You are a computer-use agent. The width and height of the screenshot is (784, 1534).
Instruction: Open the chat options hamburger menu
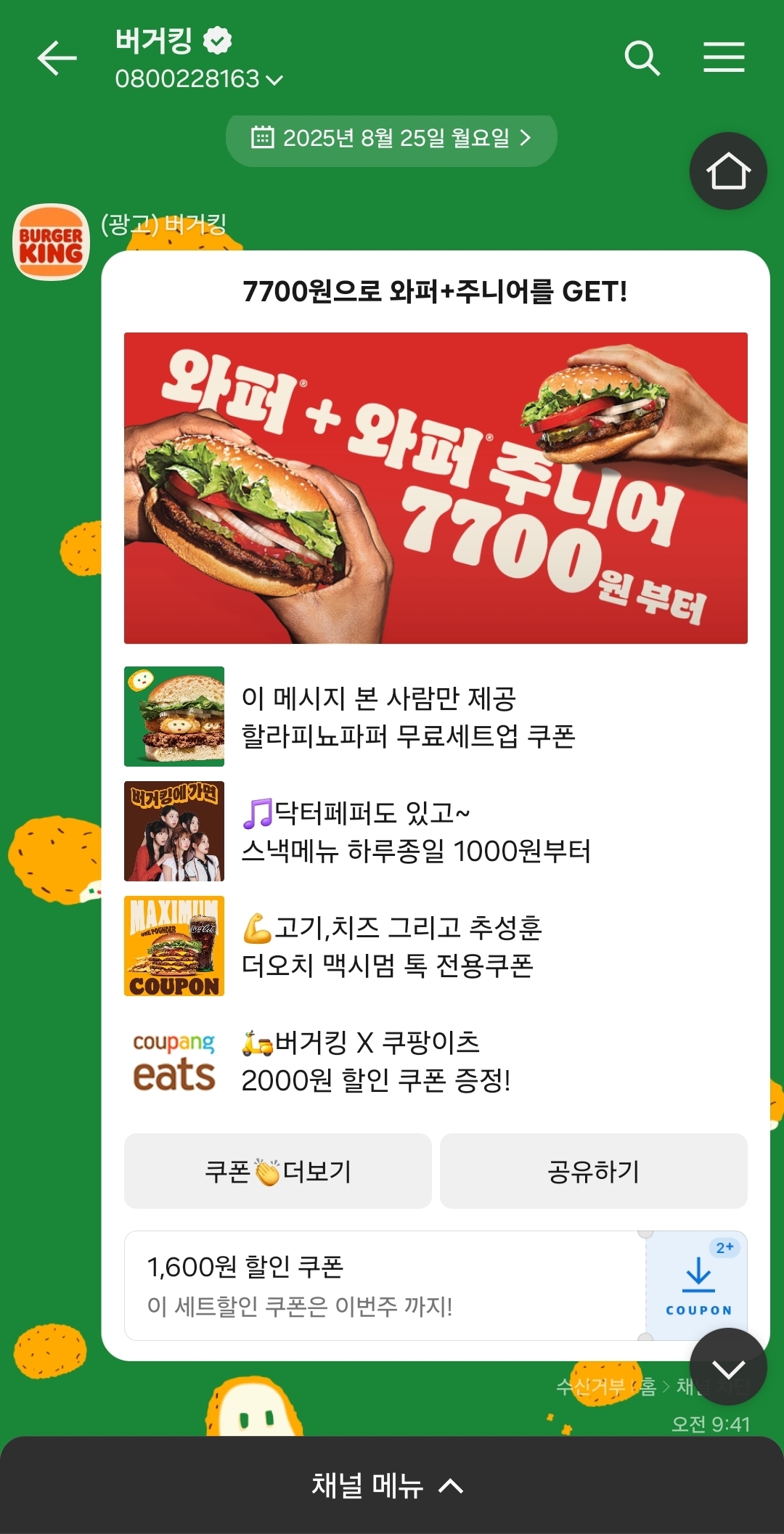tap(722, 58)
